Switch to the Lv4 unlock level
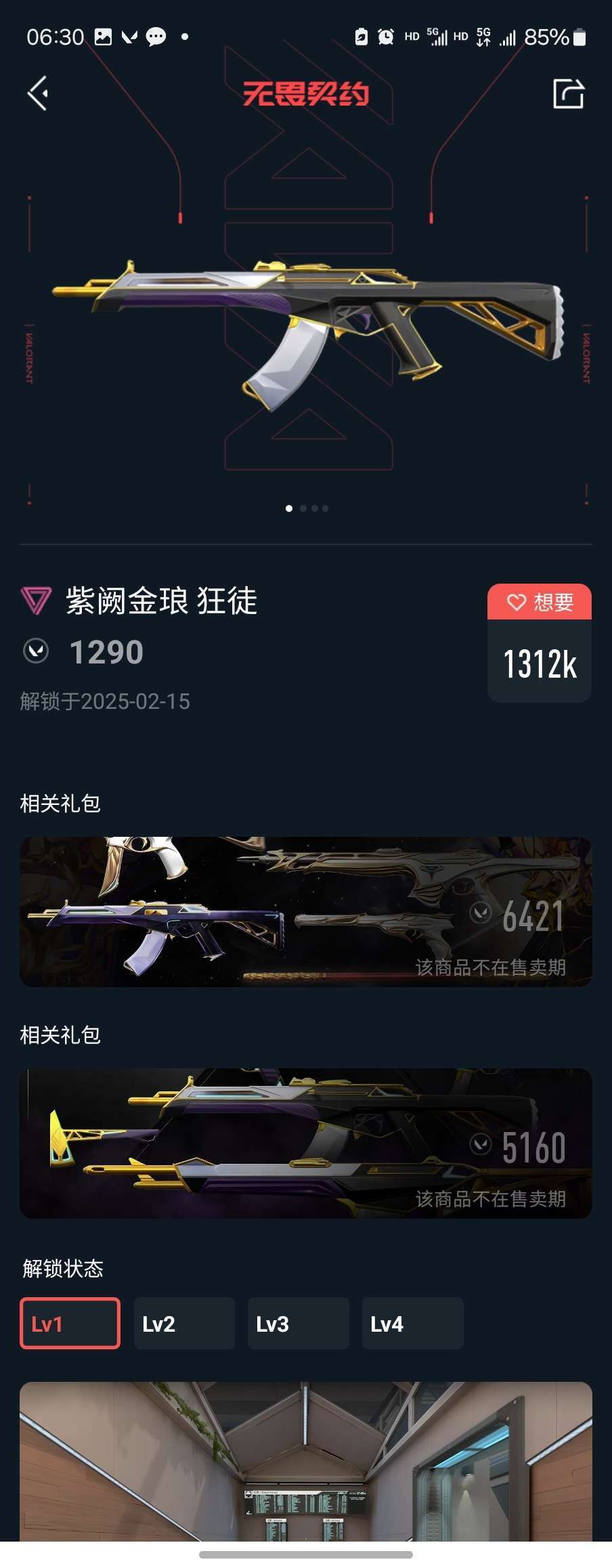 click(x=412, y=1324)
